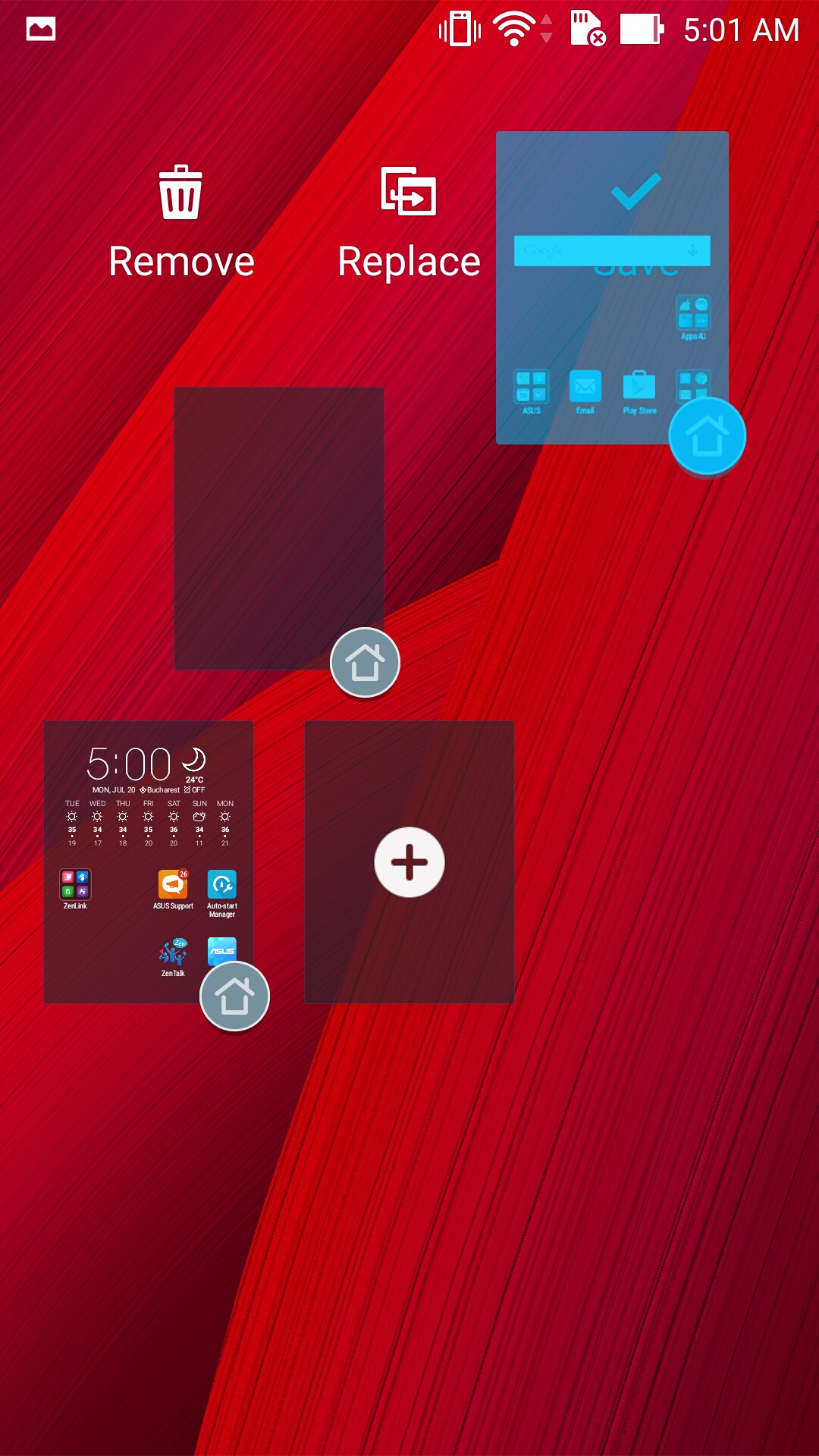Tap the Replace option
819x1456 pixels.
click(x=409, y=222)
